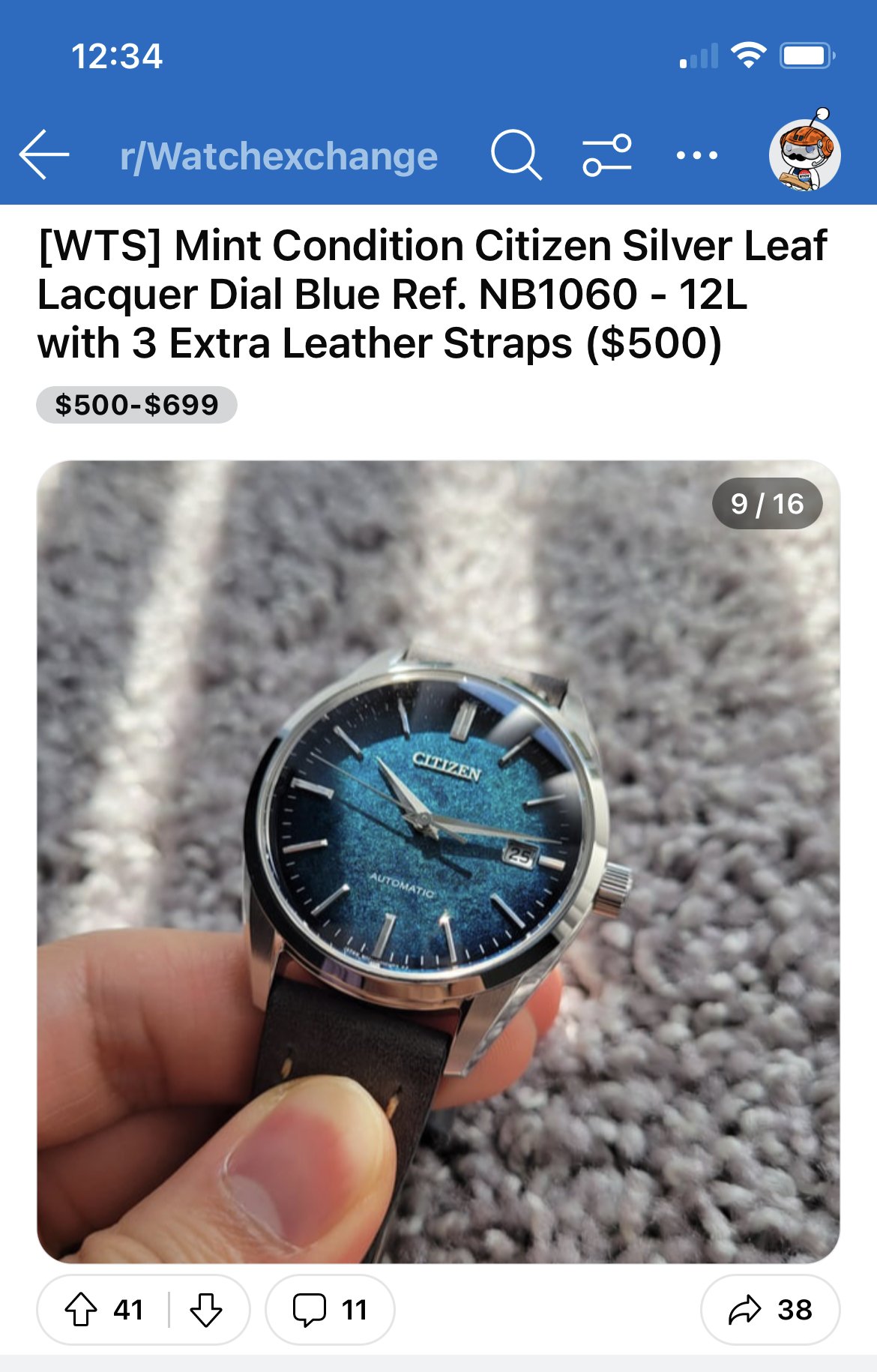Viewport: 877px width, 1372px height.
Task: Open the three-dot overflow menu
Action: pyautogui.click(x=696, y=156)
